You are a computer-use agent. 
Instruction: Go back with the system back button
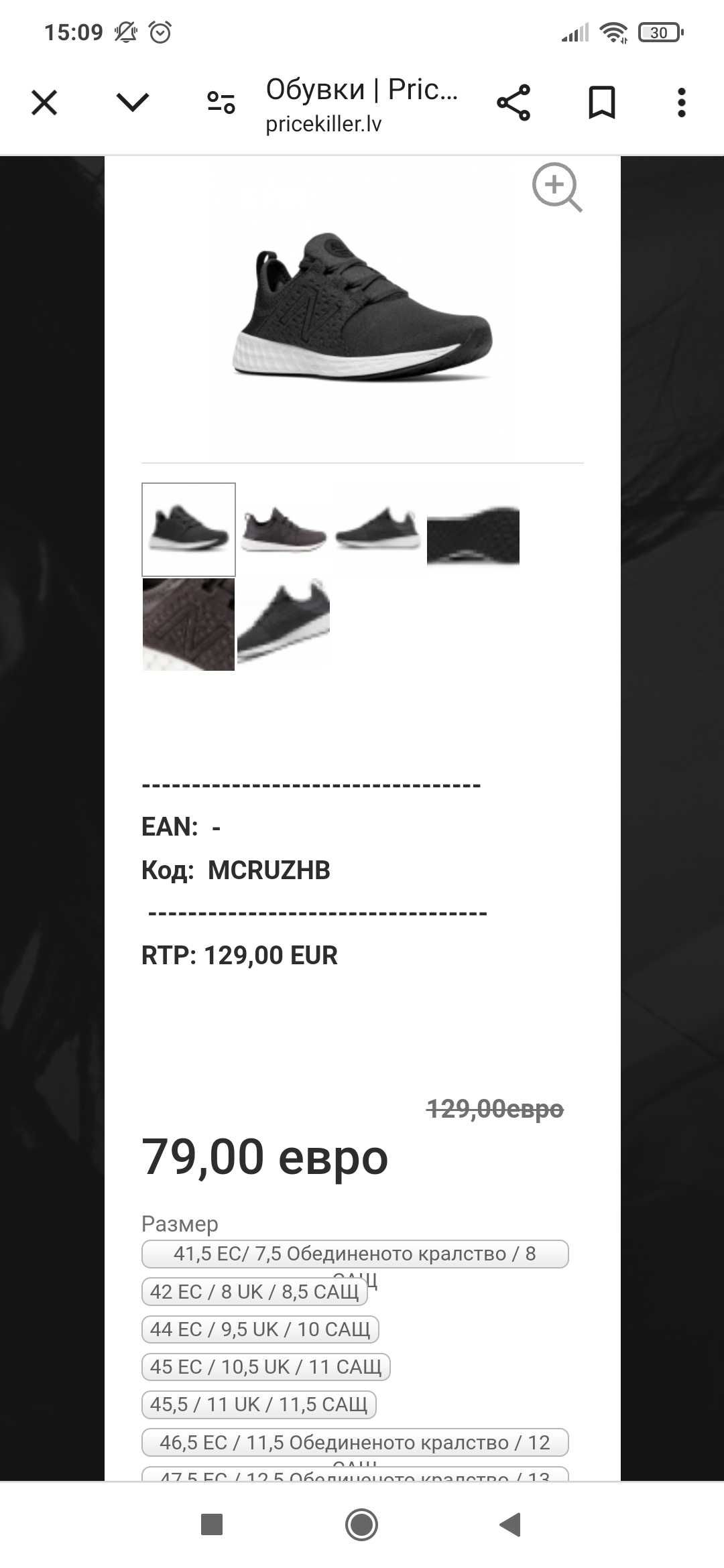pos(511,1524)
